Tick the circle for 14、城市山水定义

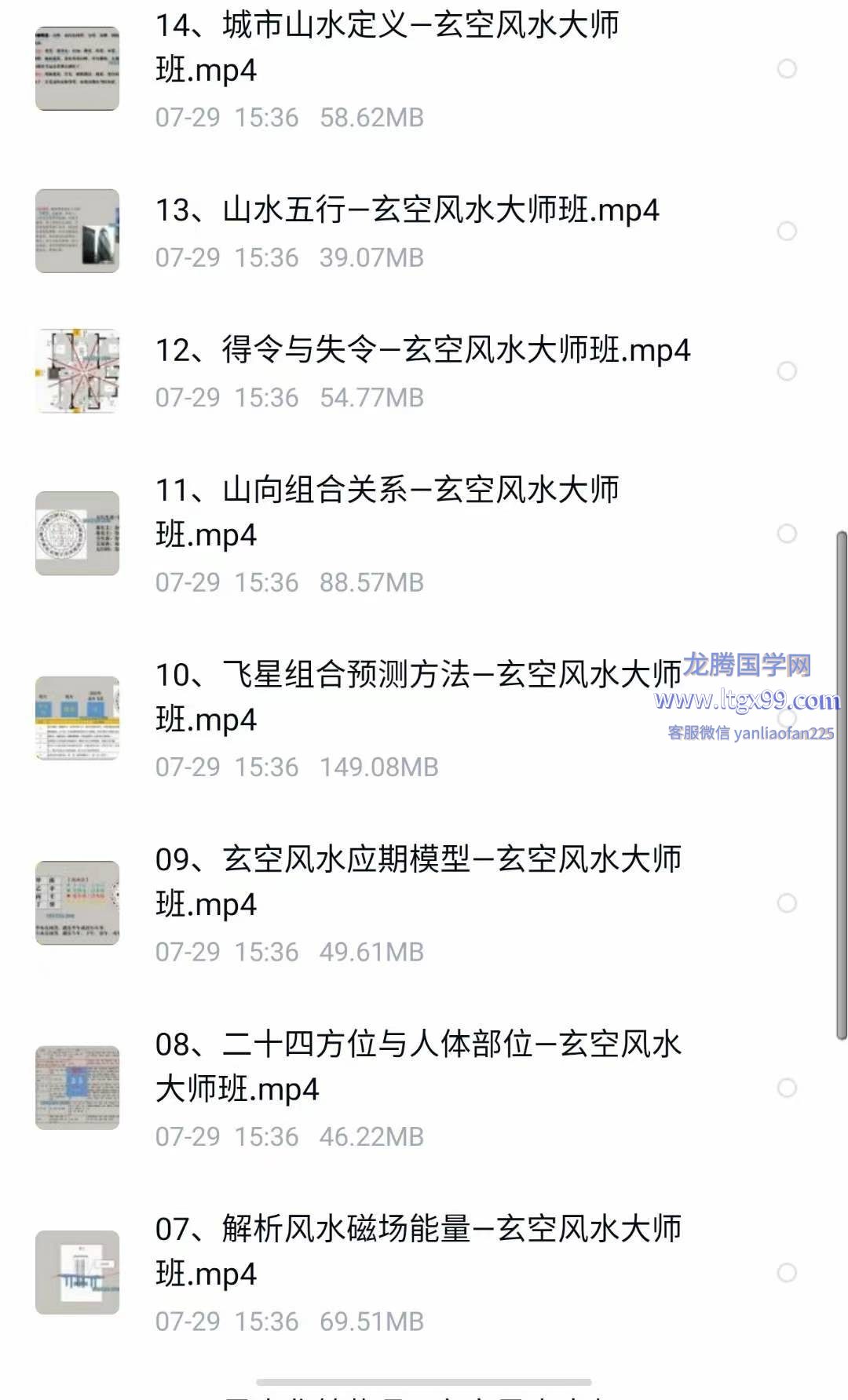click(x=787, y=69)
